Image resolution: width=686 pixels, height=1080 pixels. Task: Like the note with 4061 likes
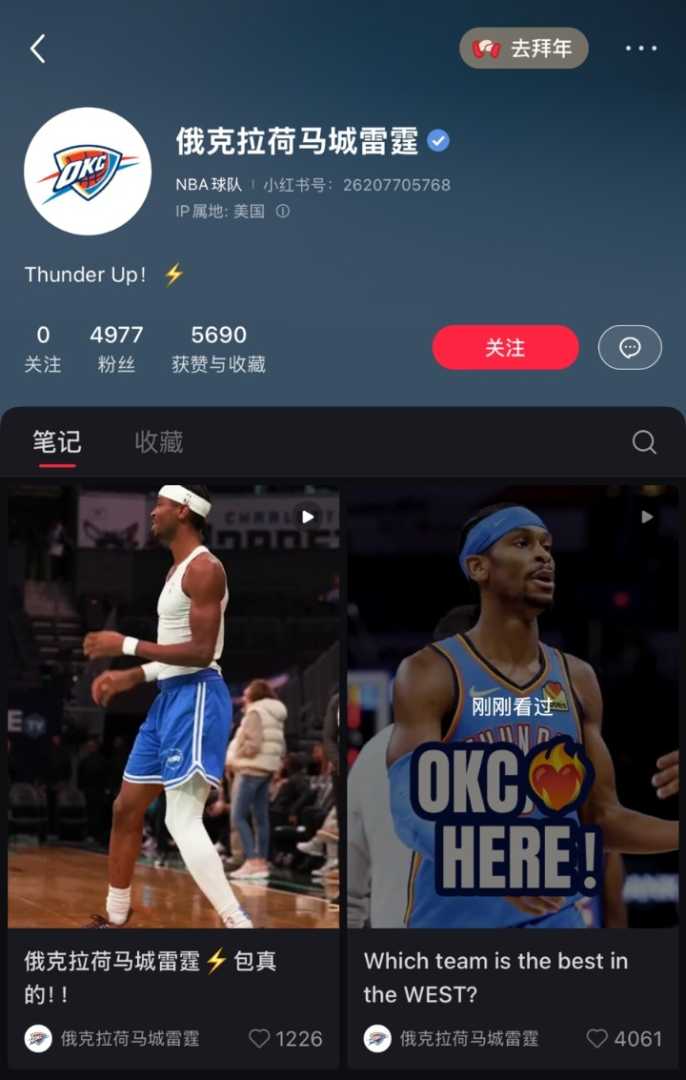[597, 1039]
